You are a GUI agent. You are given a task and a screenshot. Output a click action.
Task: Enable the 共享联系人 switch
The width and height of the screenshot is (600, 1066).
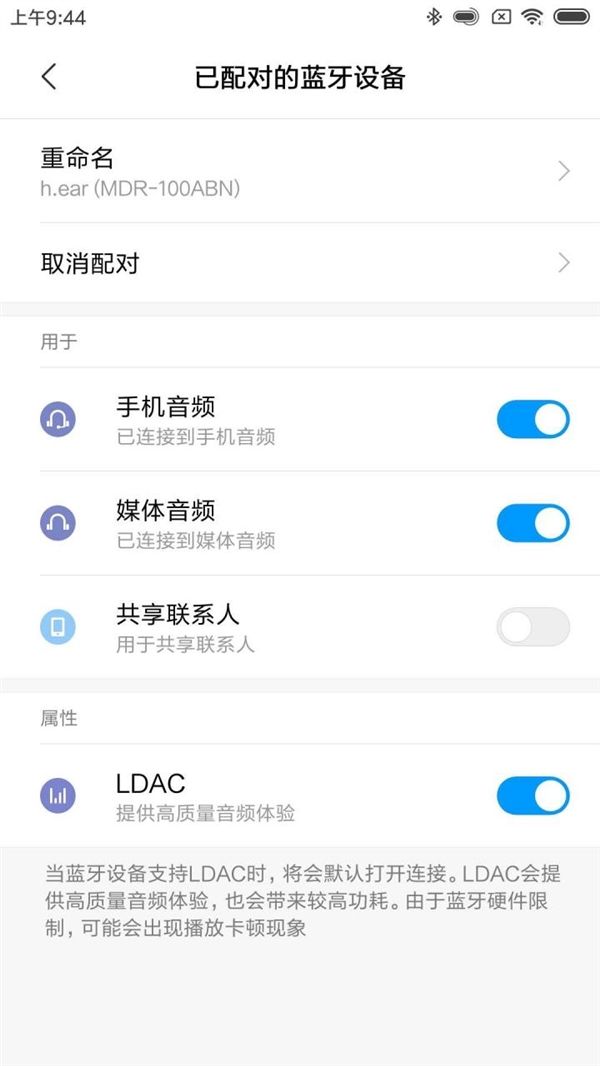pyautogui.click(x=533, y=627)
